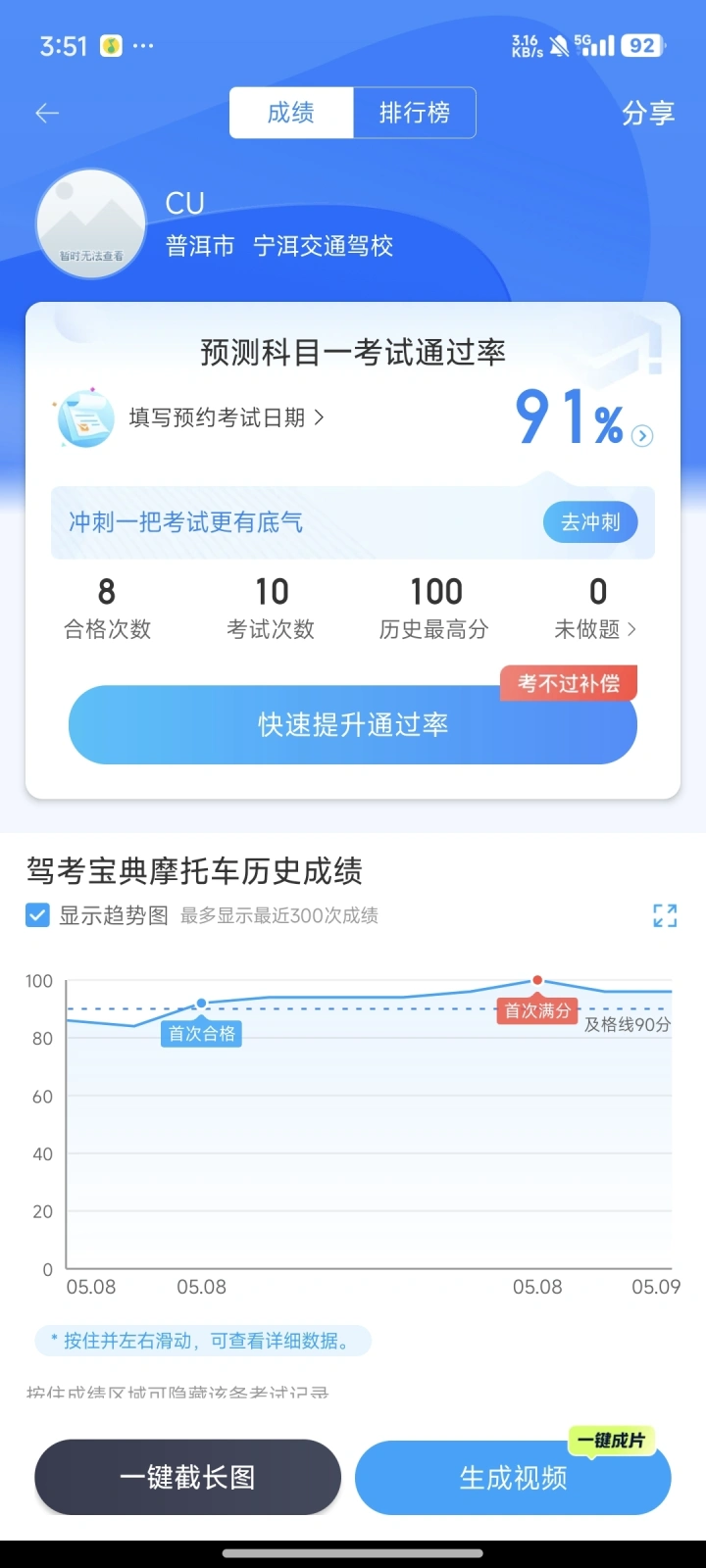Select the 成绩 tab
Image resolution: width=706 pixels, height=1568 pixels.
(291, 113)
